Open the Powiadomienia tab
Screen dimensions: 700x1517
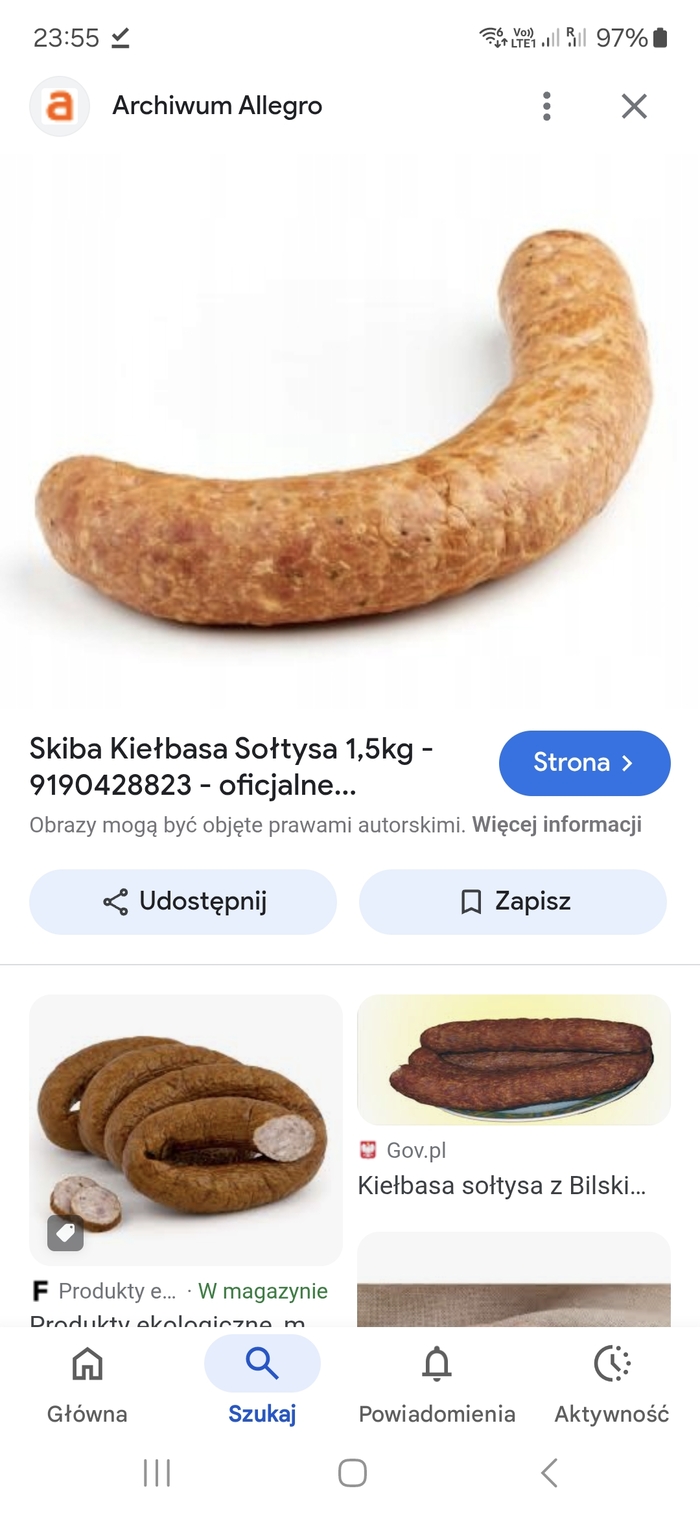pyautogui.click(x=437, y=1384)
